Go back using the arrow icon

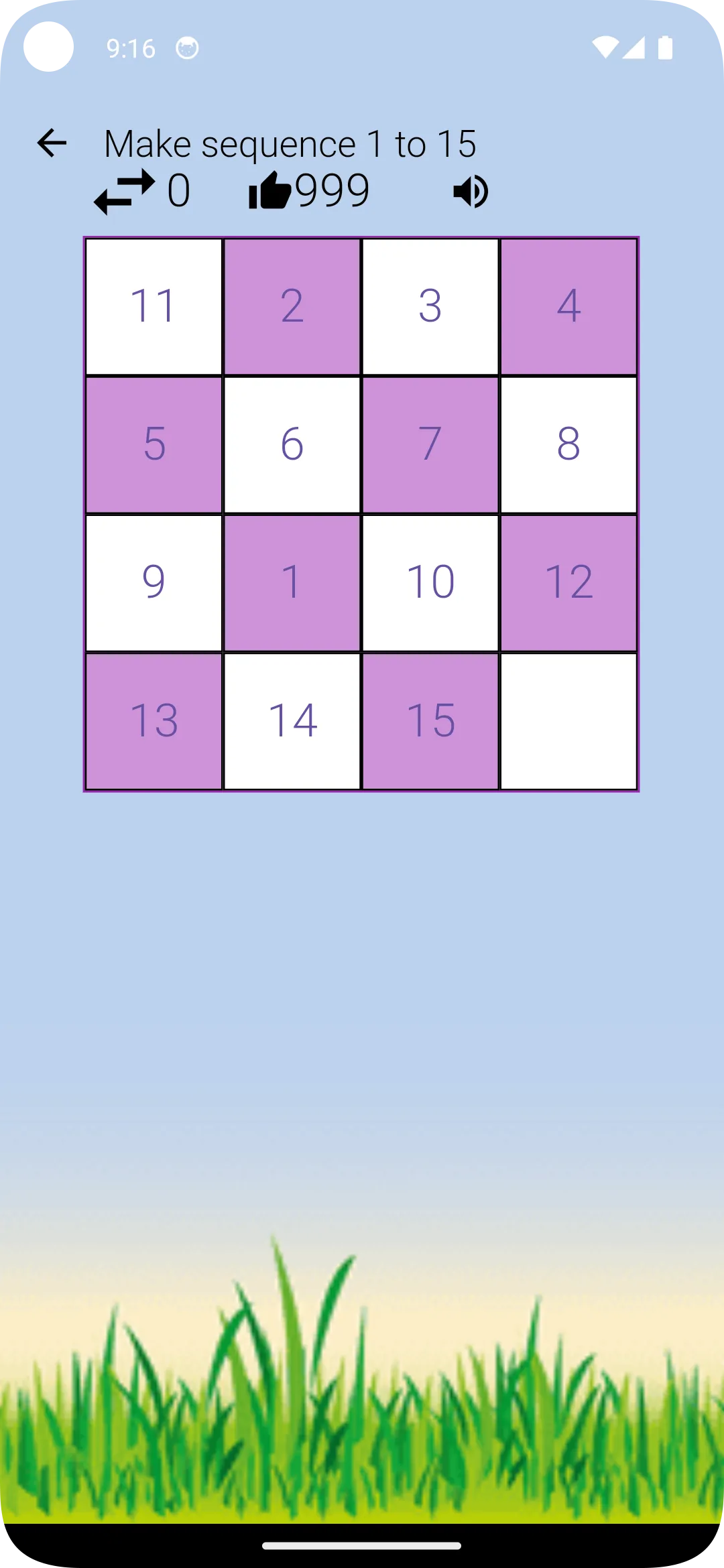[x=52, y=143]
